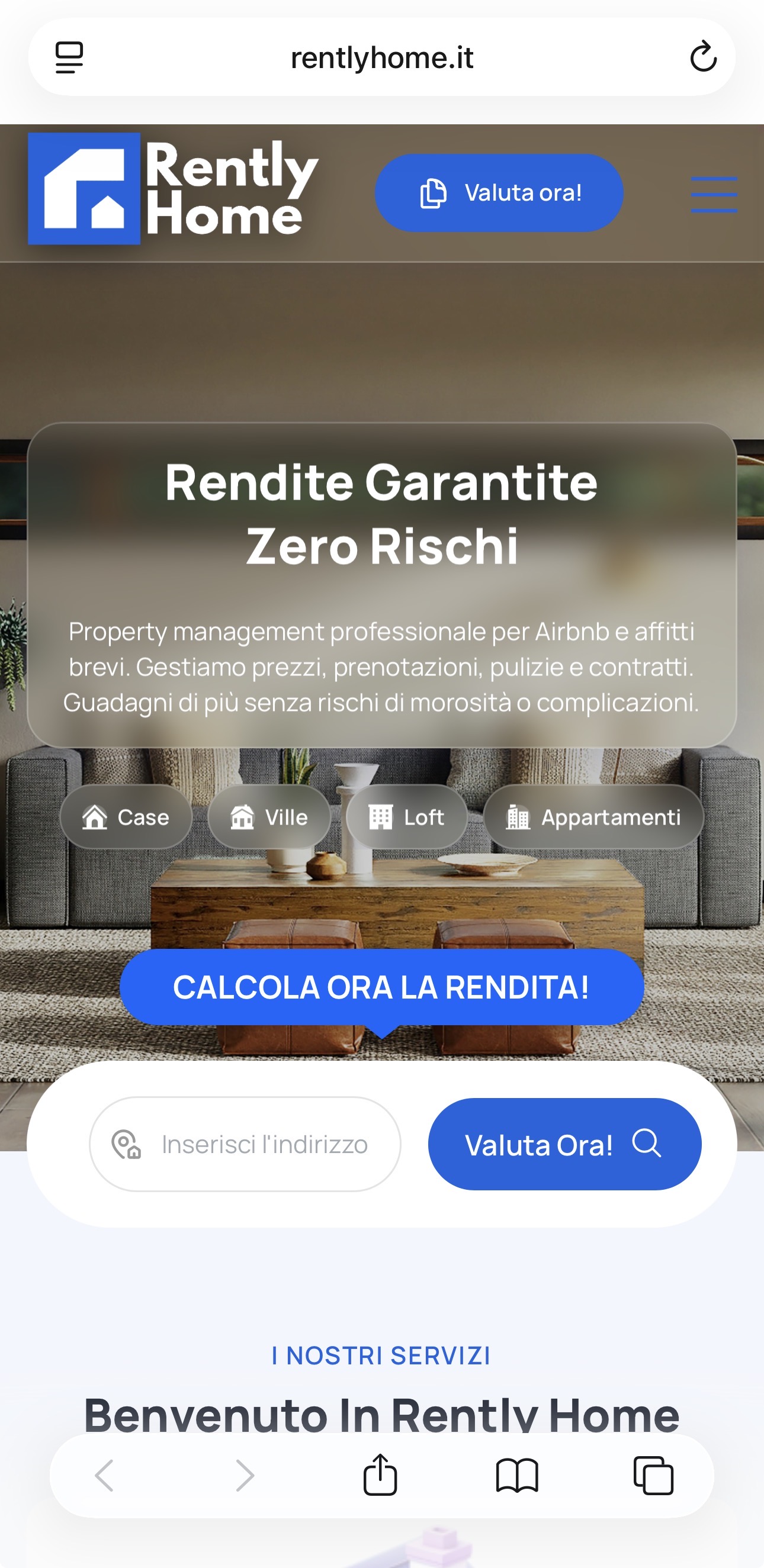The width and height of the screenshot is (764, 1568).
Task: Open the page reader options icon
Action: click(x=69, y=57)
